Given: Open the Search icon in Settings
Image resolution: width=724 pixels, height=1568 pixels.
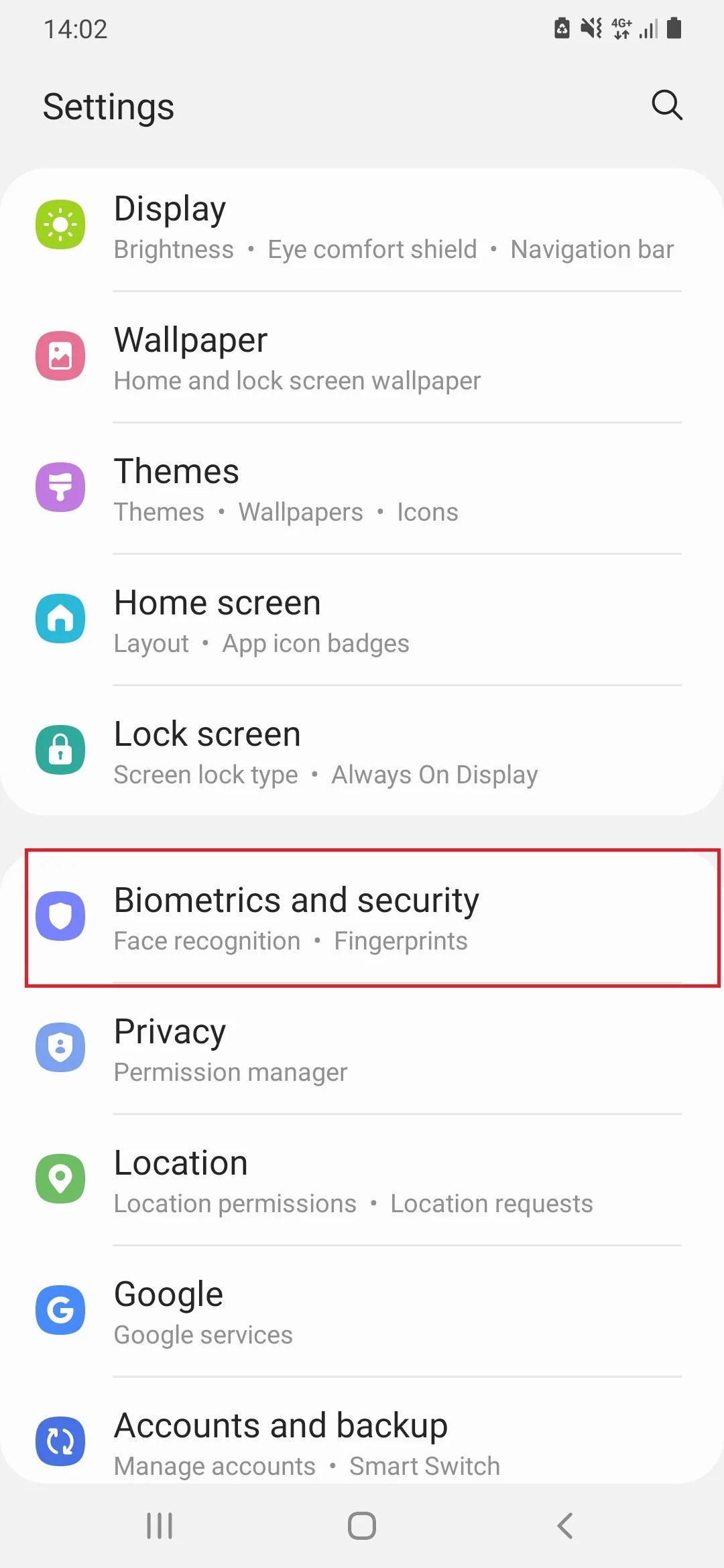Looking at the screenshot, I should pyautogui.click(x=666, y=105).
